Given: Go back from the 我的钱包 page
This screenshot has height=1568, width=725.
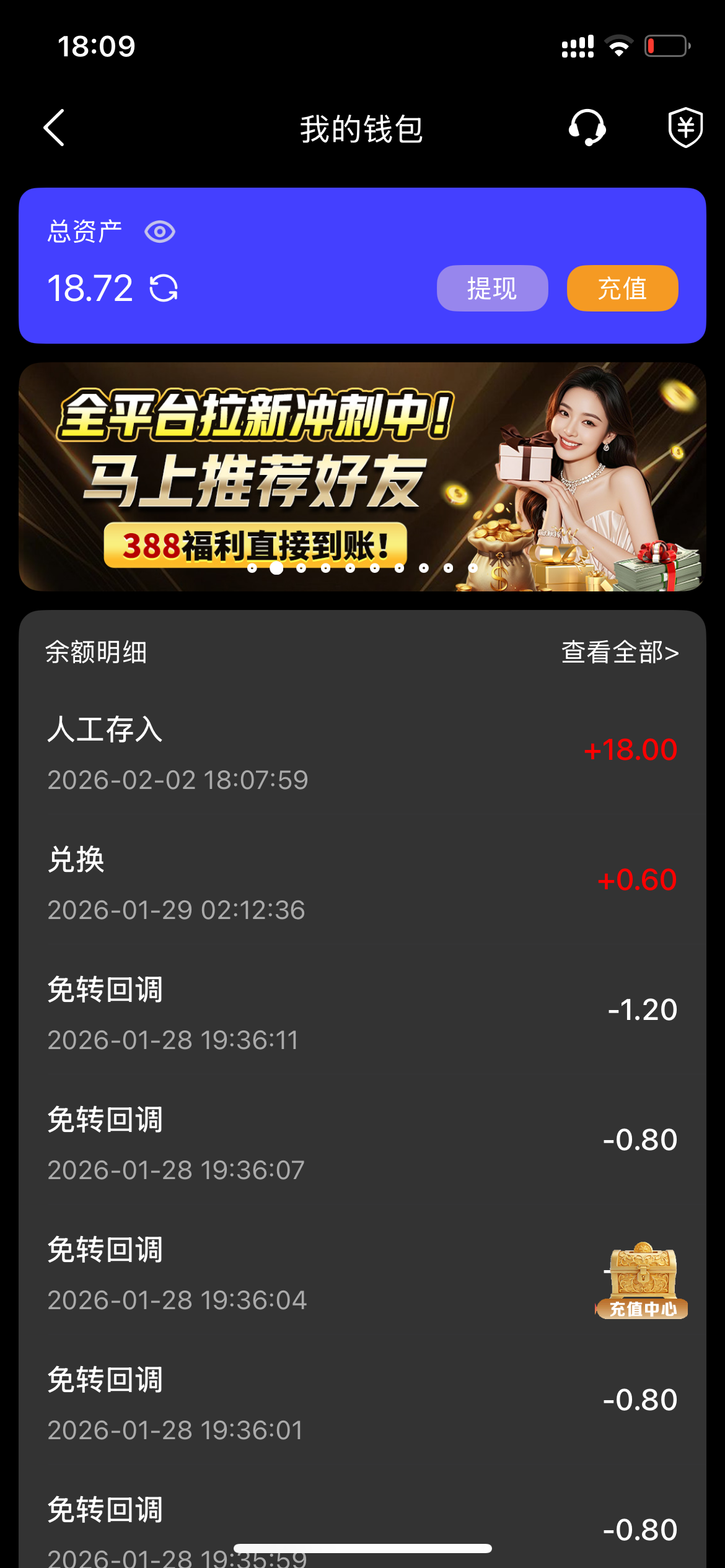Looking at the screenshot, I should 55,128.
